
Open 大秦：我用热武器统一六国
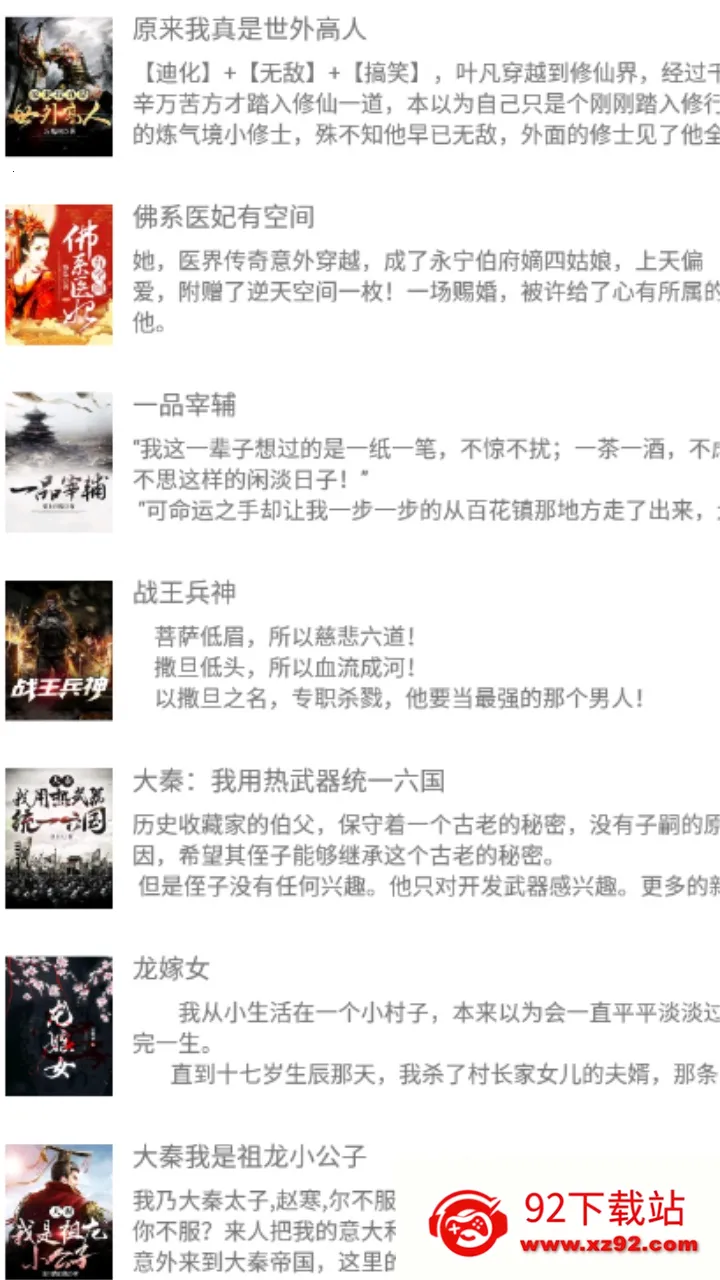click(x=360, y=839)
